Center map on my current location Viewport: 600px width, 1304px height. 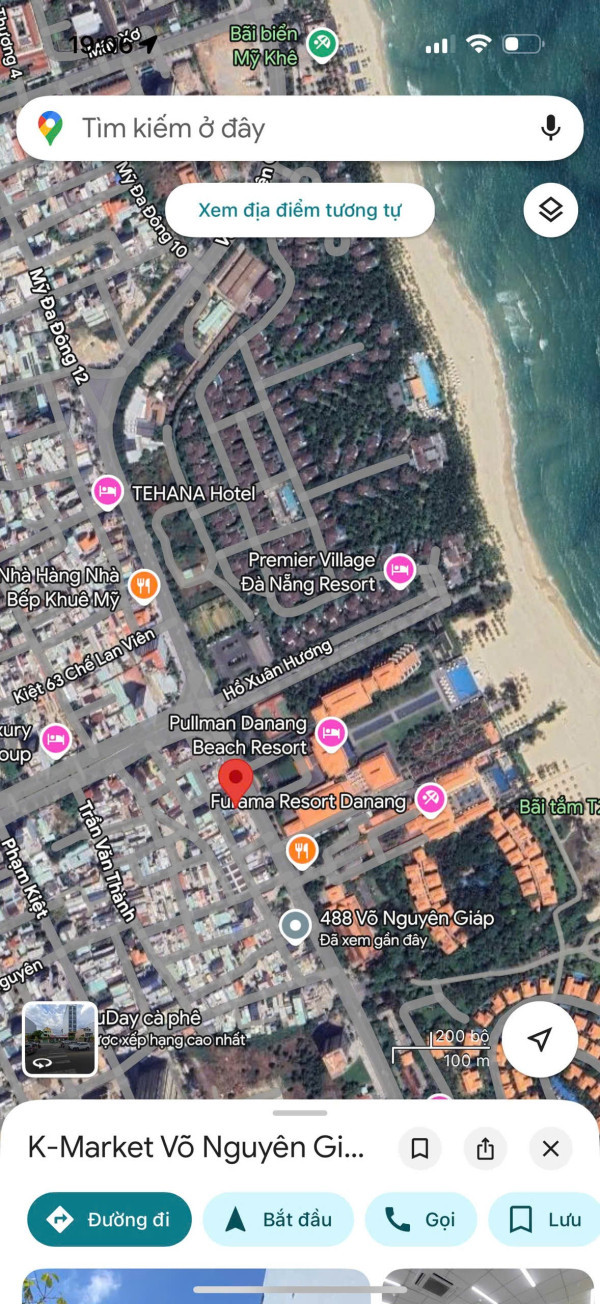tap(539, 1040)
